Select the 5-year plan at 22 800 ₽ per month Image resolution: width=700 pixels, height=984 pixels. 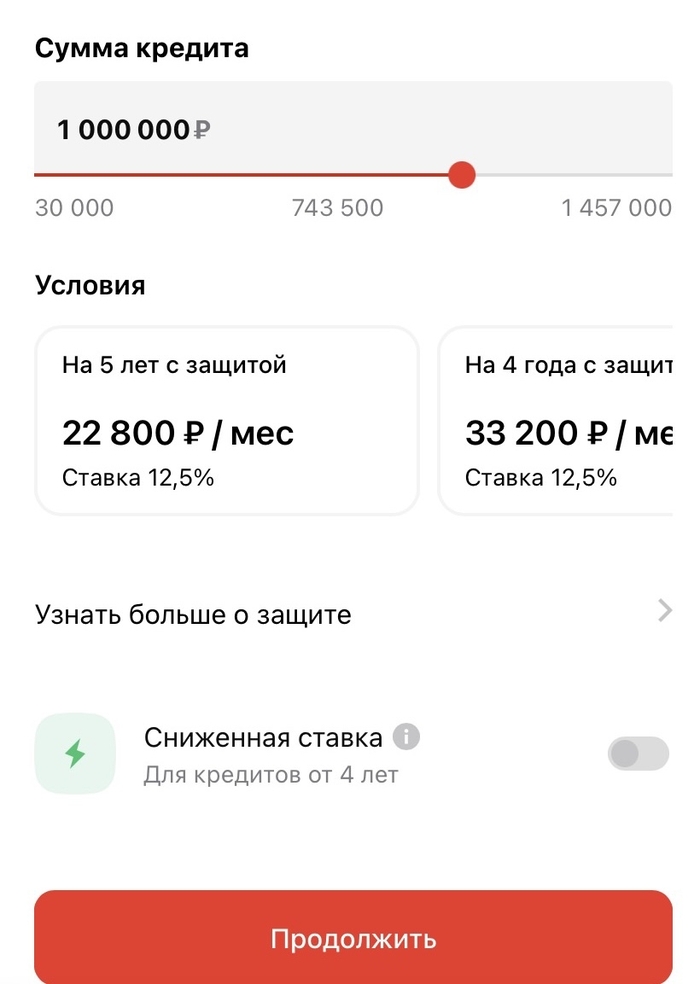227,421
